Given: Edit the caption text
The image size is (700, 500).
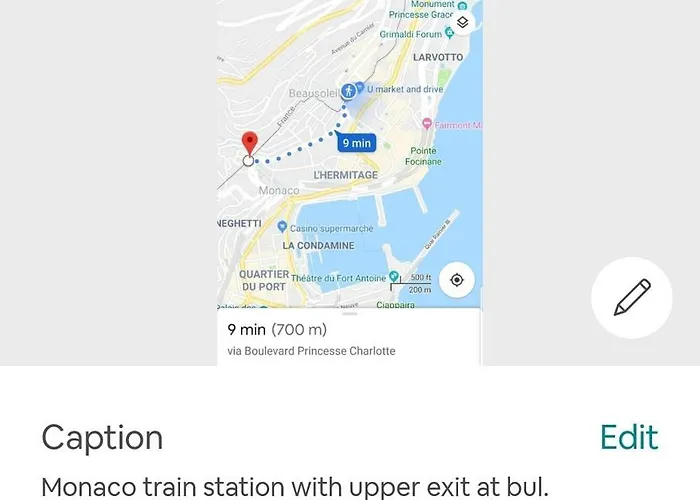Looking at the screenshot, I should click(628, 438).
